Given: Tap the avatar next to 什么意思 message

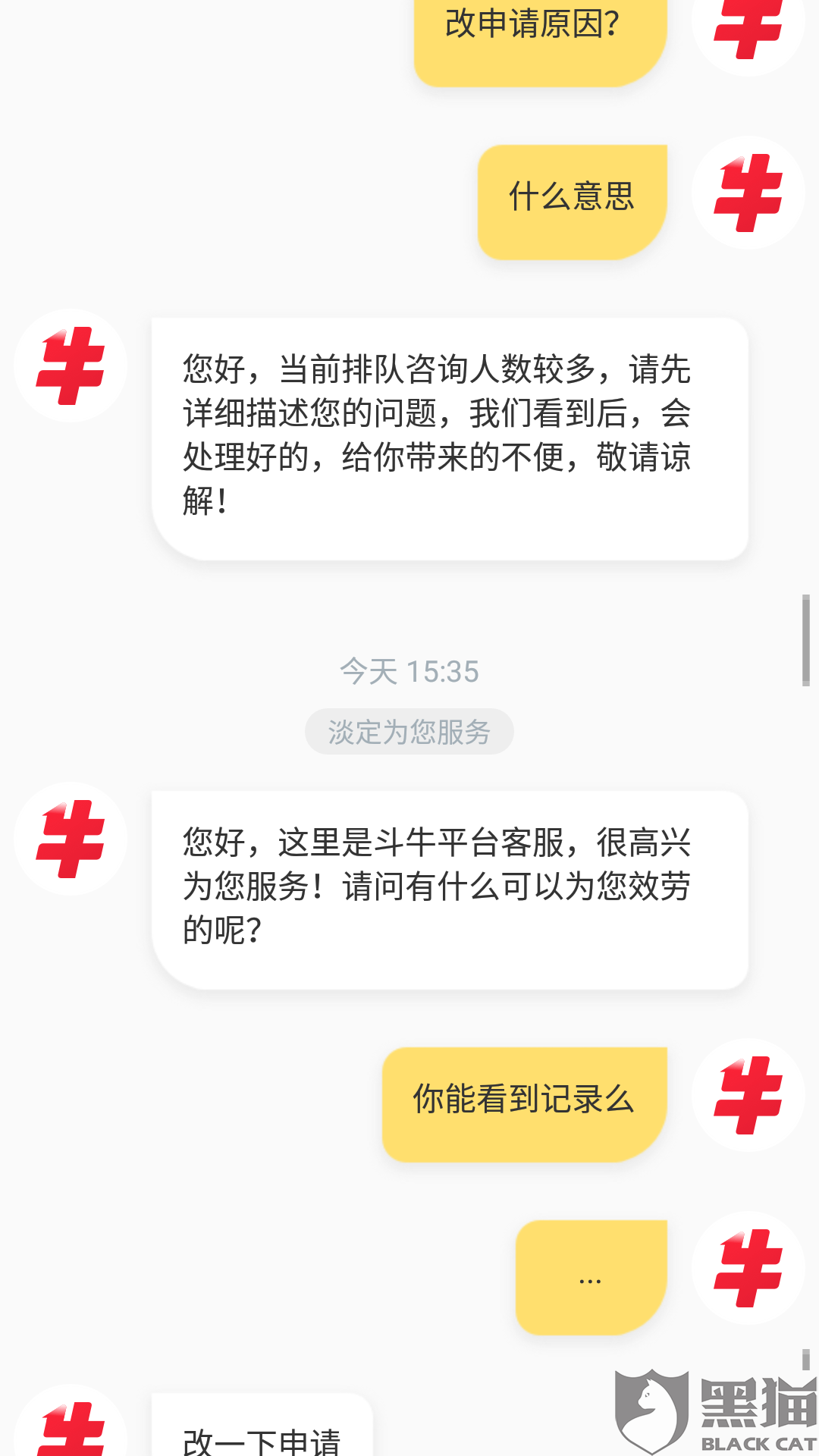Looking at the screenshot, I should (748, 193).
